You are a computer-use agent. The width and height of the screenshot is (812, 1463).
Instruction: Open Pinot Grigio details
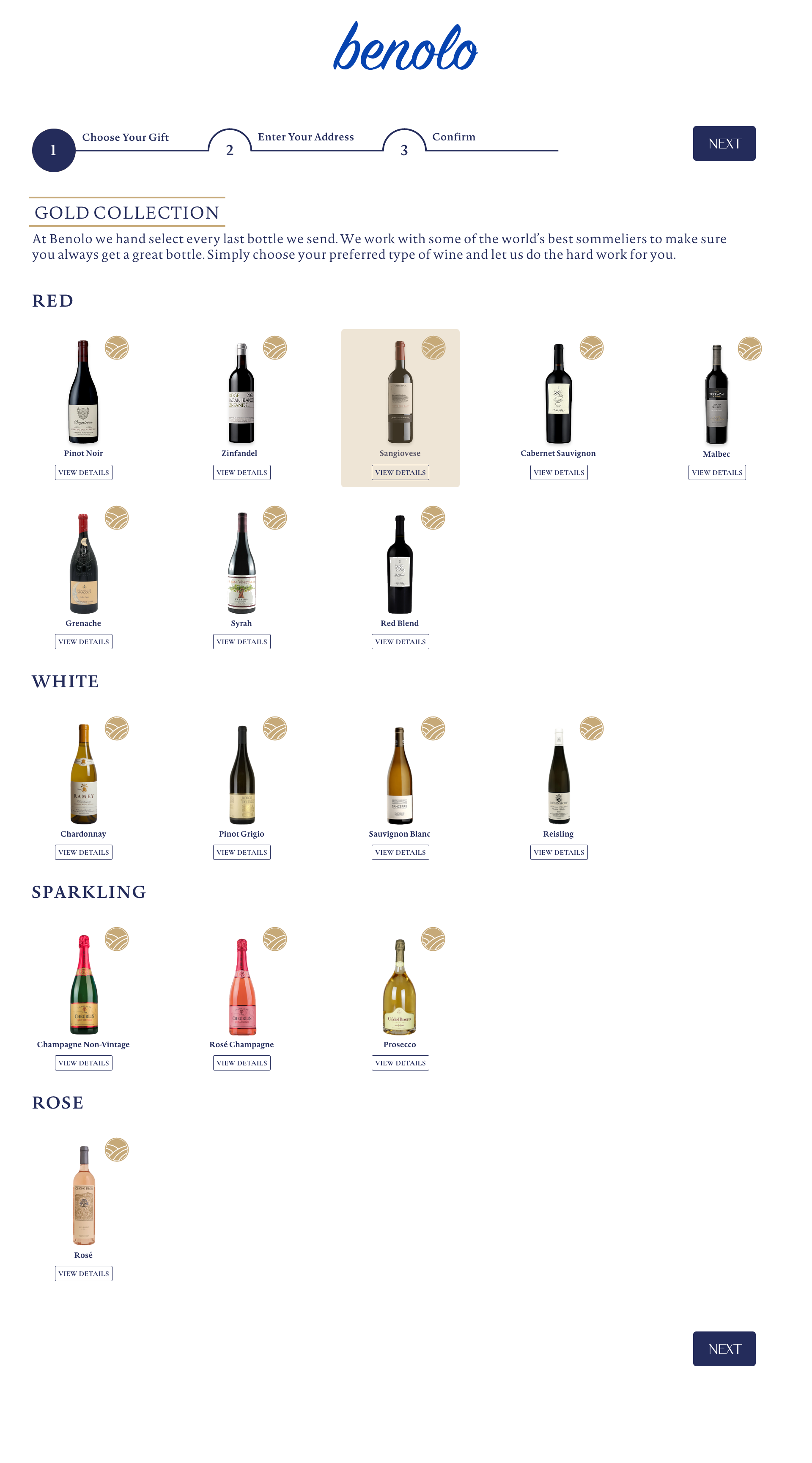(x=241, y=852)
